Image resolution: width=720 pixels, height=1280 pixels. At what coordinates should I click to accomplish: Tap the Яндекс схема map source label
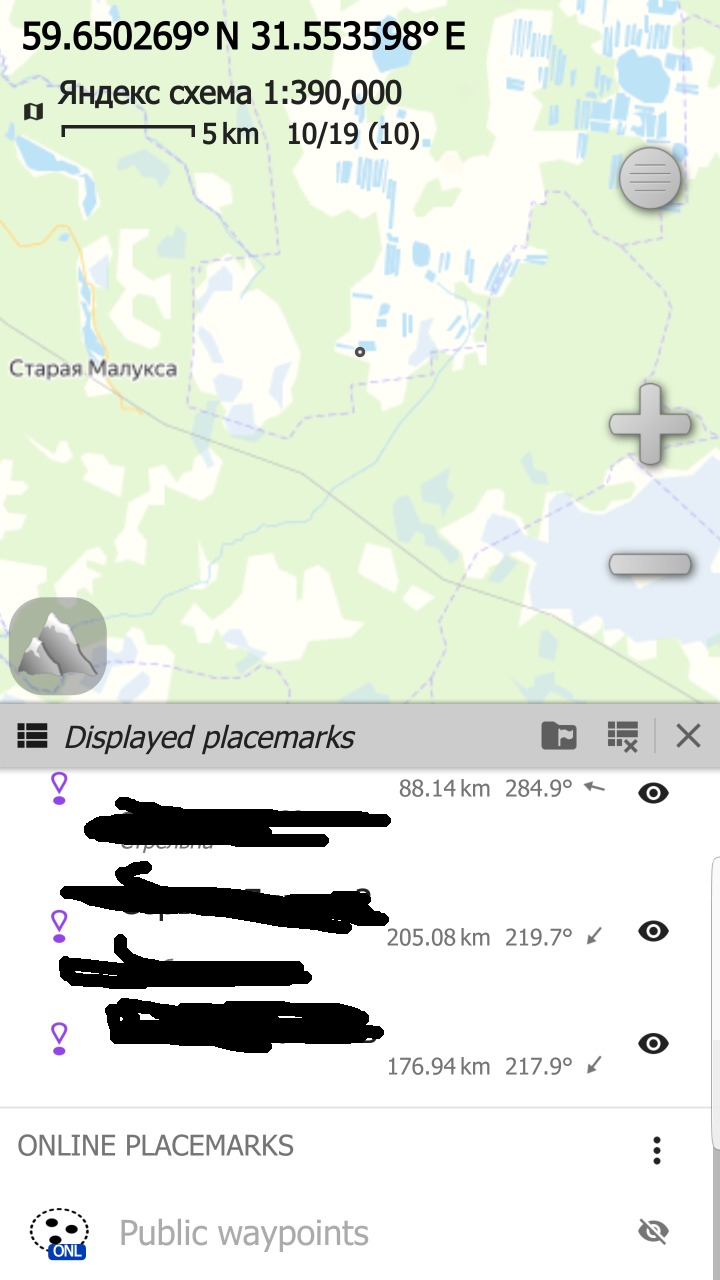click(229, 94)
